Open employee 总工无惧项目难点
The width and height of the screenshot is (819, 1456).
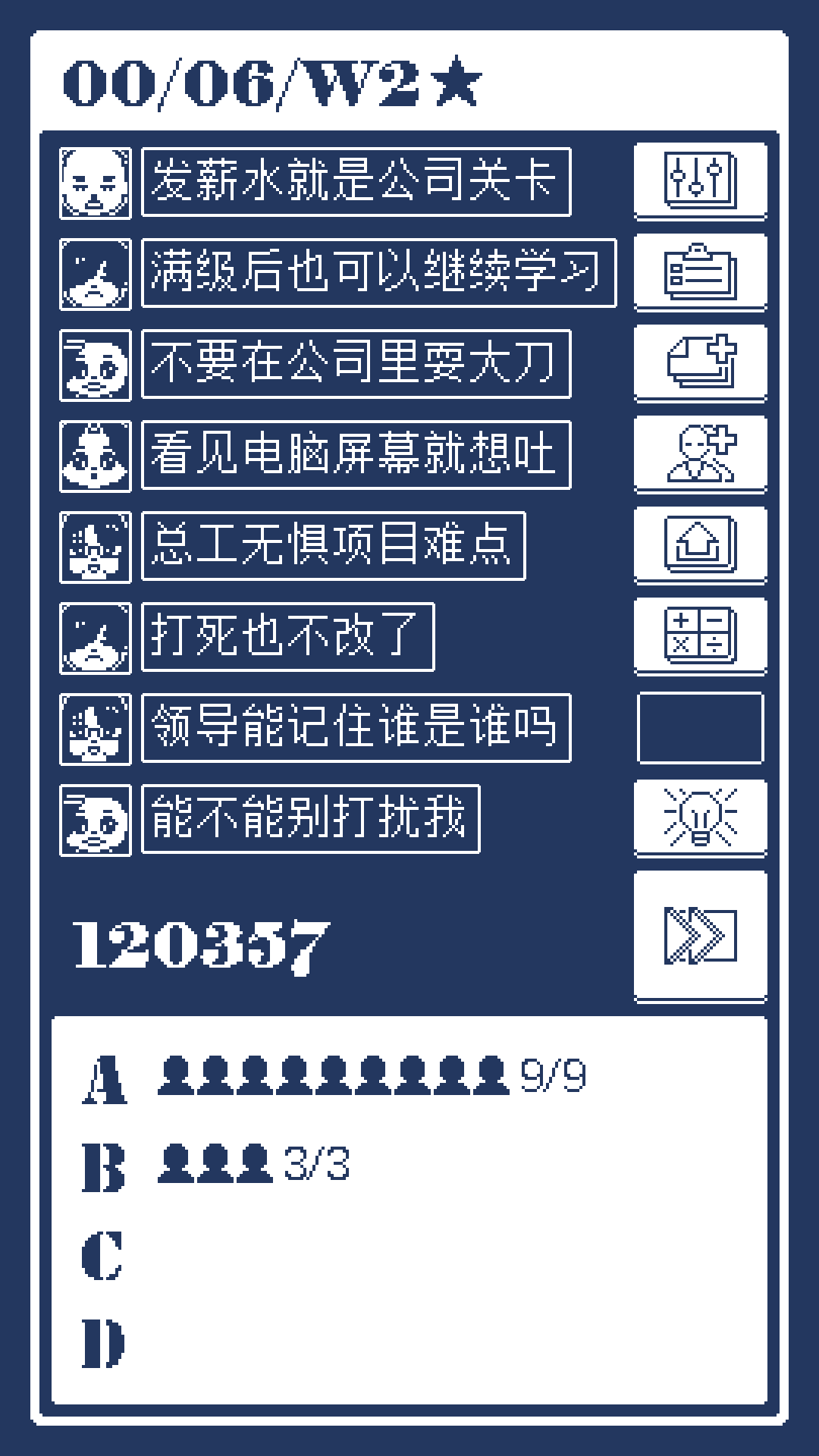click(333, 546)
